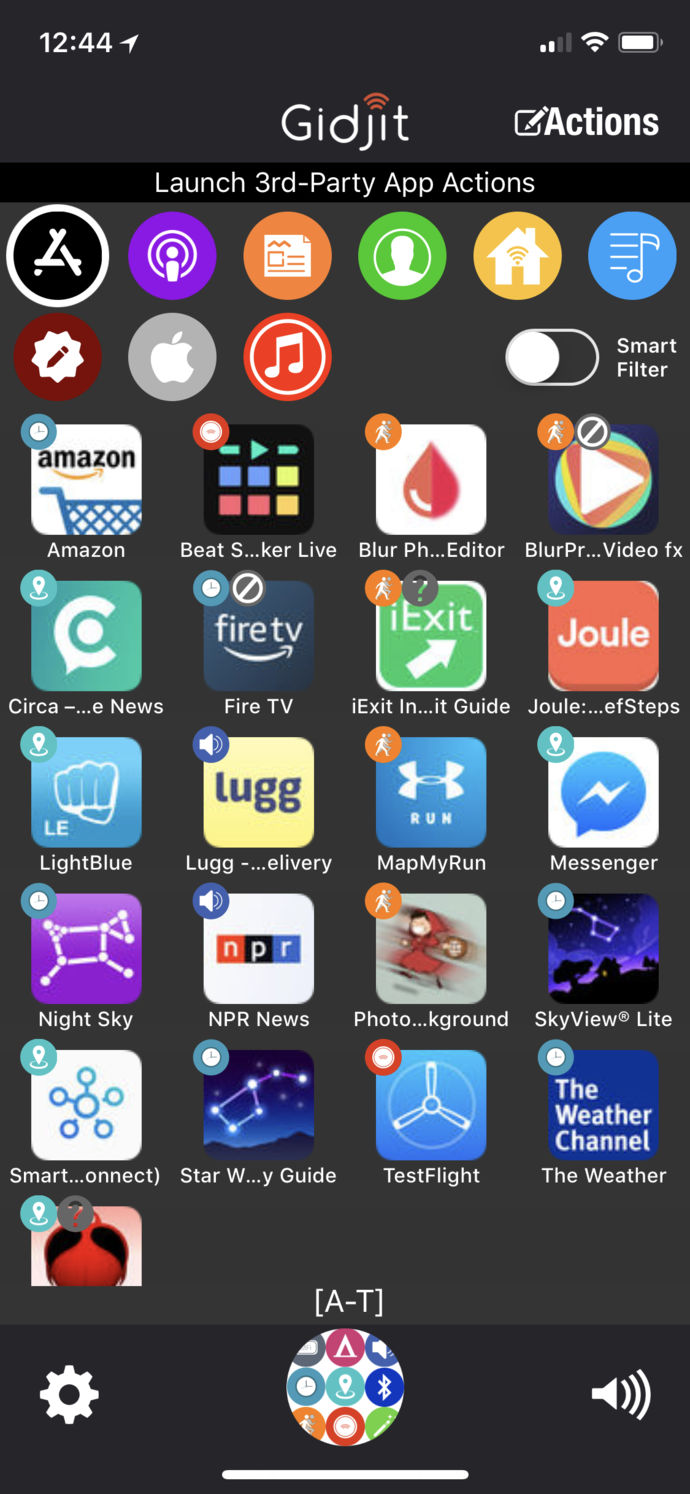This screenshot has width=690, height=1494.
Task: Launch iExit Interstate Exit Guide
Action: [x=431, y=636]
